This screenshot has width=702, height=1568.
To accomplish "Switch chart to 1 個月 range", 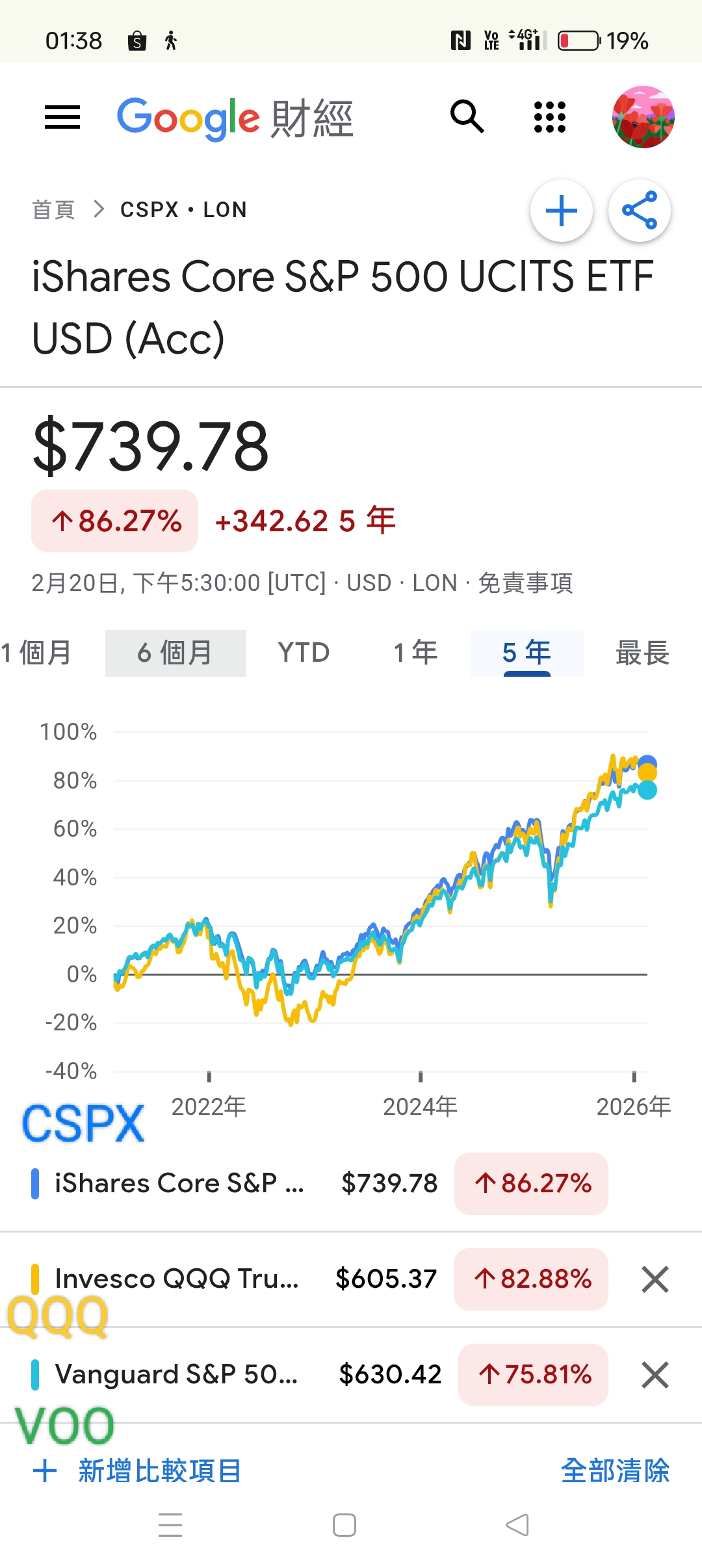I will [x=37, y=653].
